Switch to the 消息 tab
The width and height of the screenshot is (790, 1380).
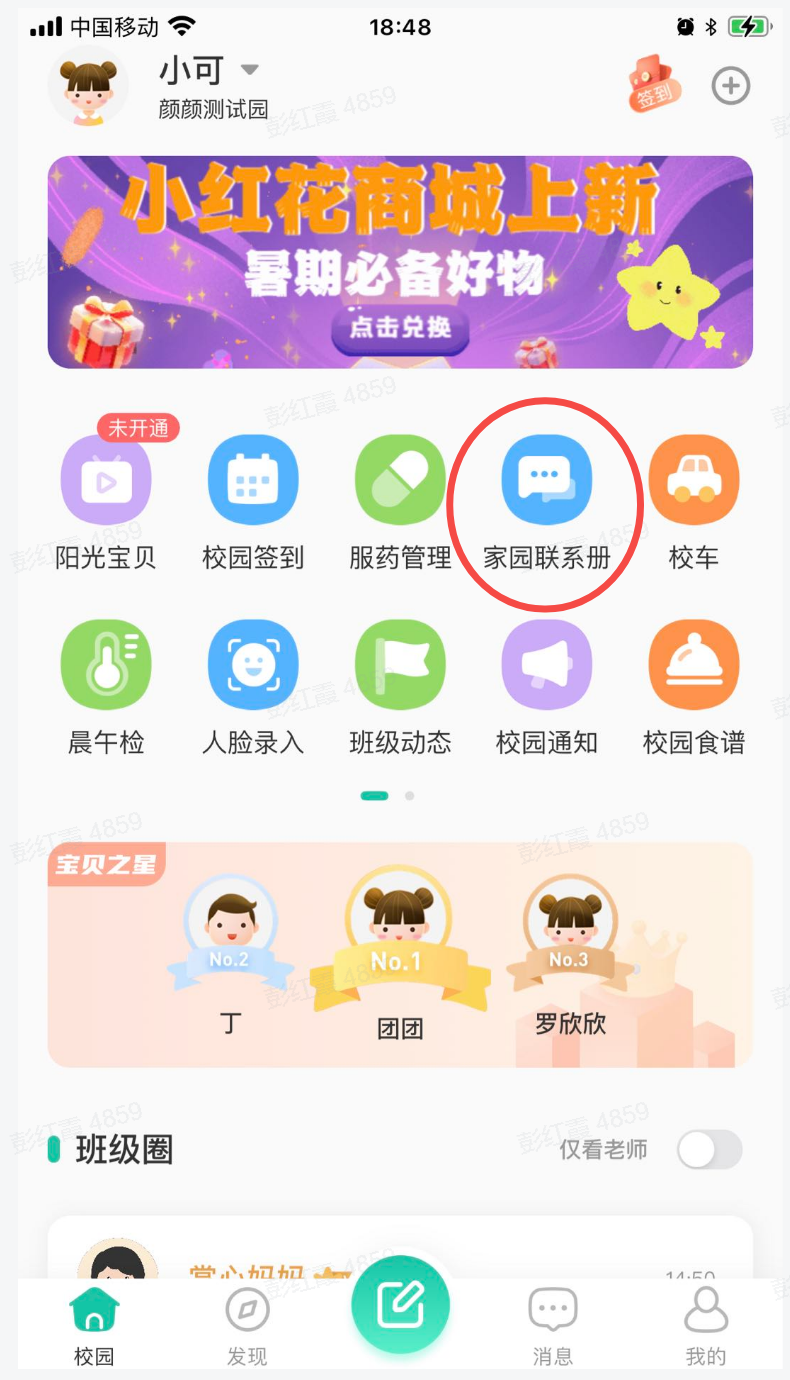pos(552,1325)
